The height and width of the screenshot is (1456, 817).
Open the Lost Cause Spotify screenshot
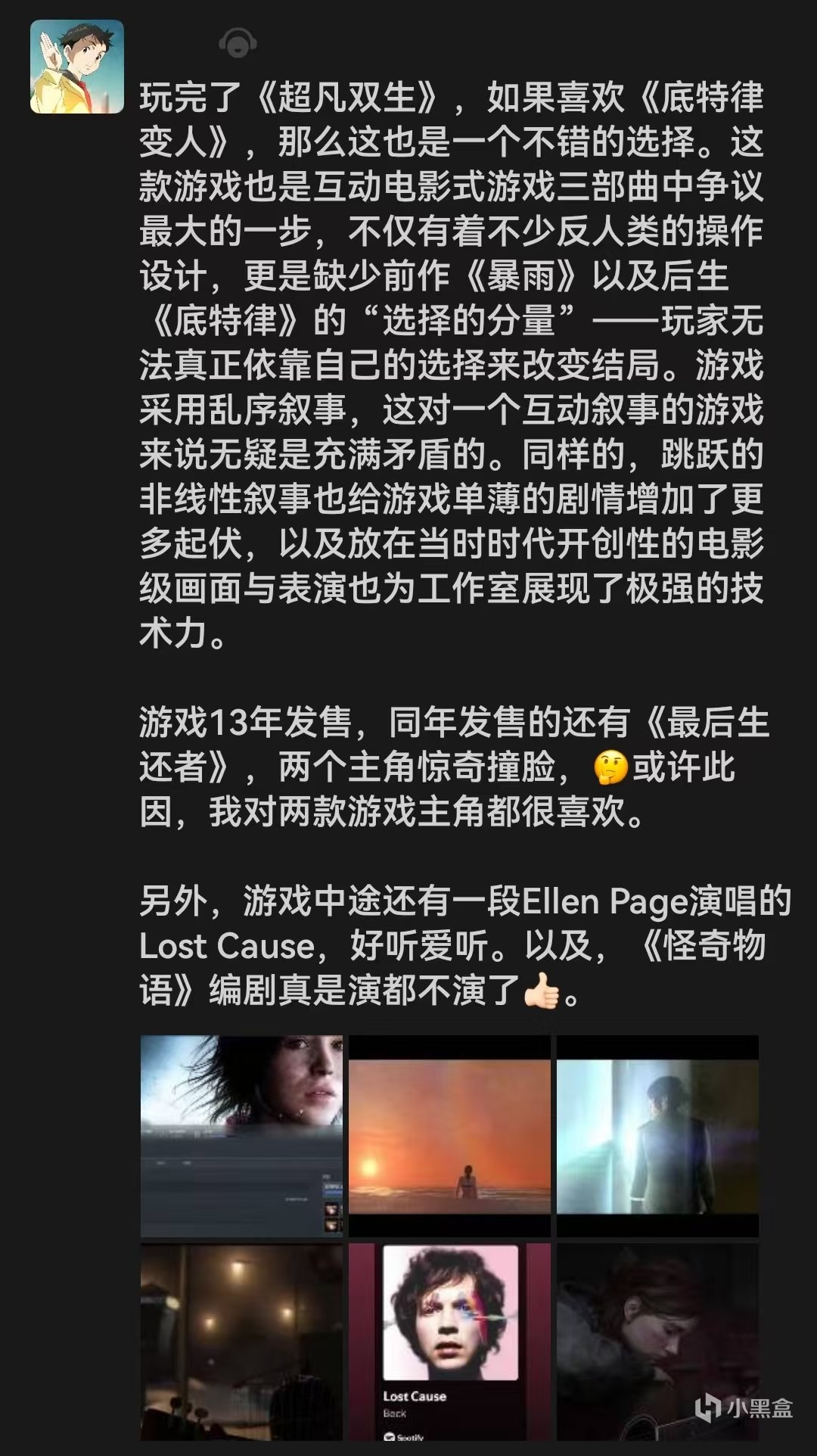[449, 1342]
